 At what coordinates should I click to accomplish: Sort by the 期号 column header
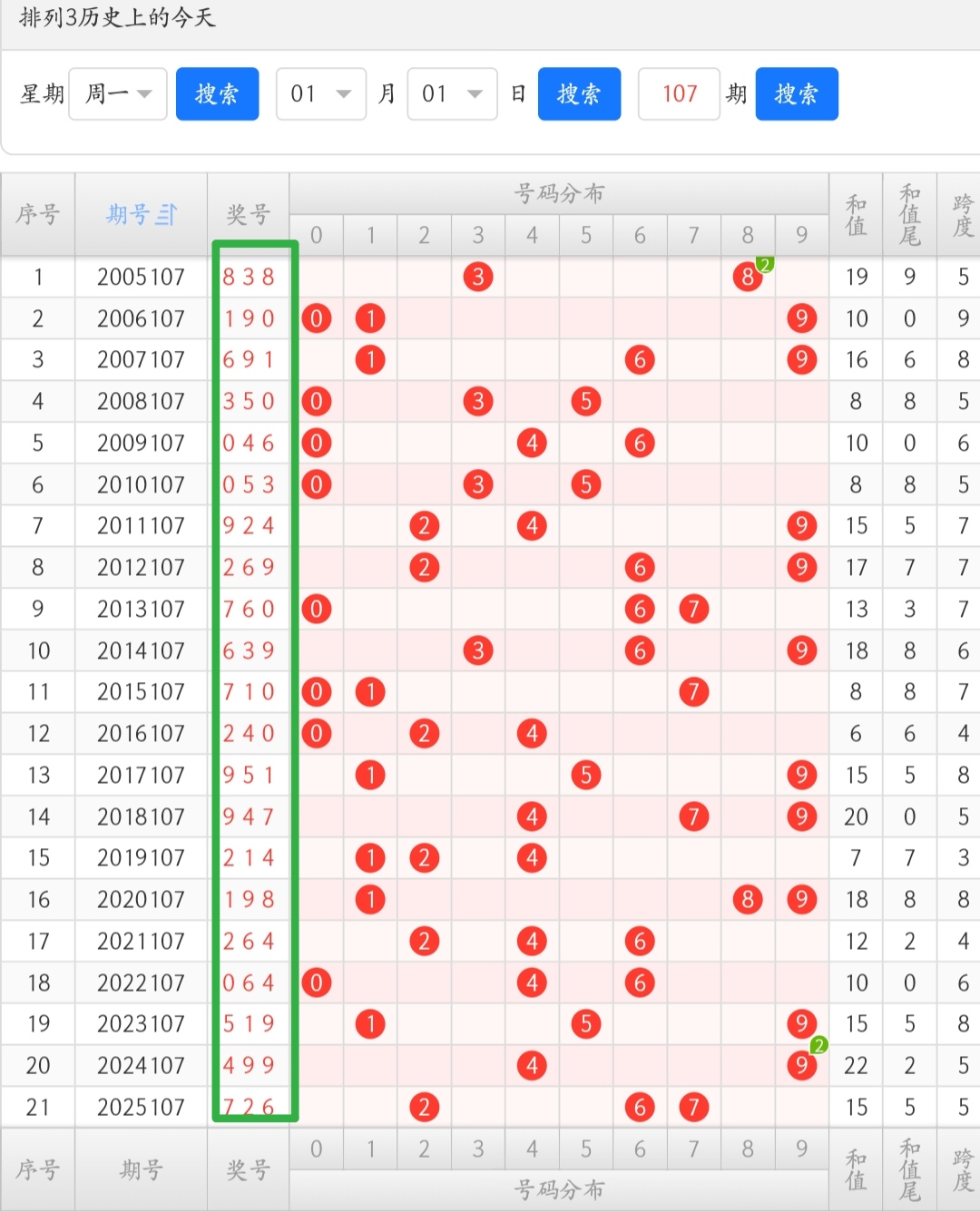pyautogui.click(x=141, y=215)
